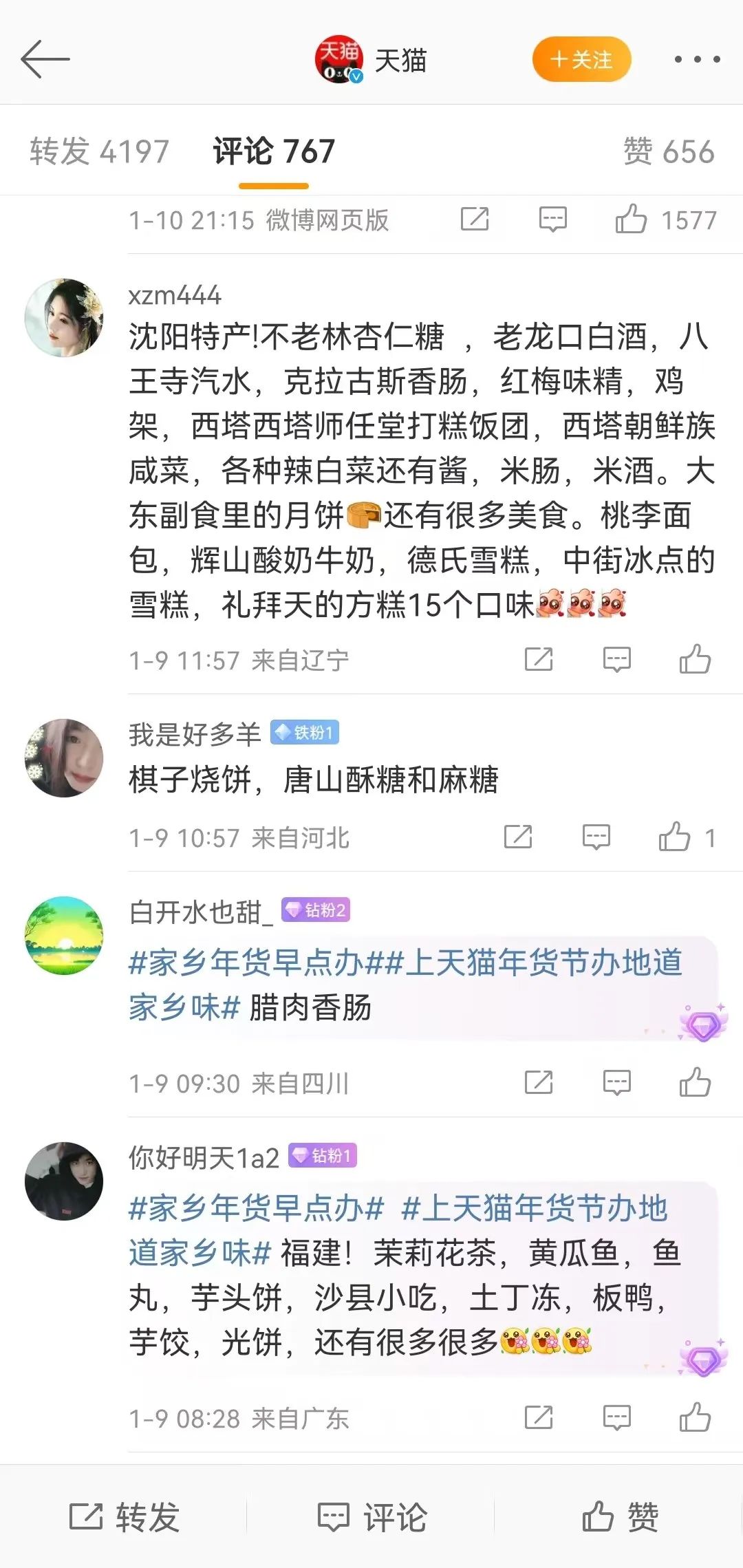Like 白开水也甜_'s comment
The image size is (743, 1568).
[695, 1083]
